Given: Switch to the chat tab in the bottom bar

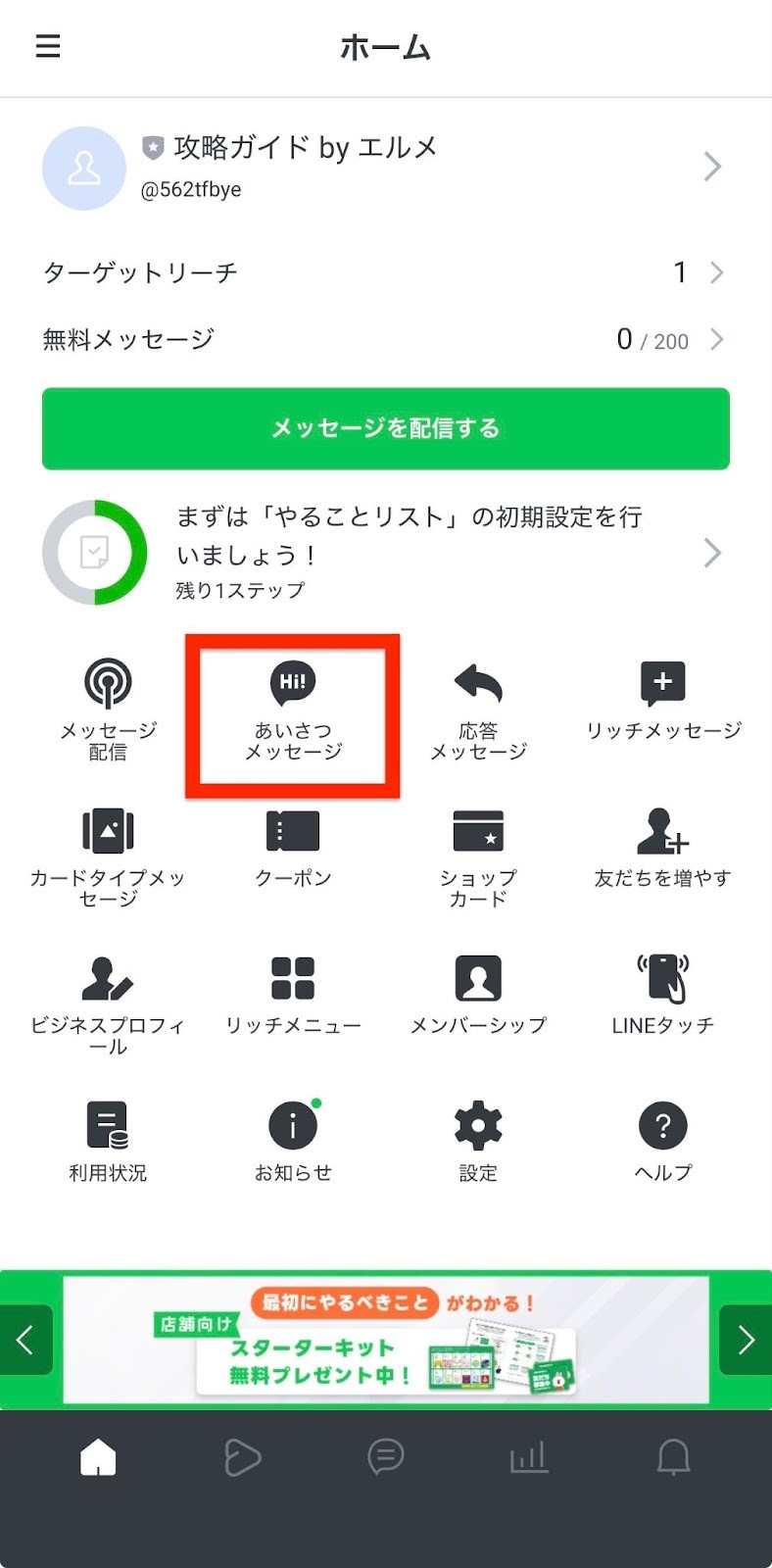Looking at the screenshot, I should coord(386,1457).
